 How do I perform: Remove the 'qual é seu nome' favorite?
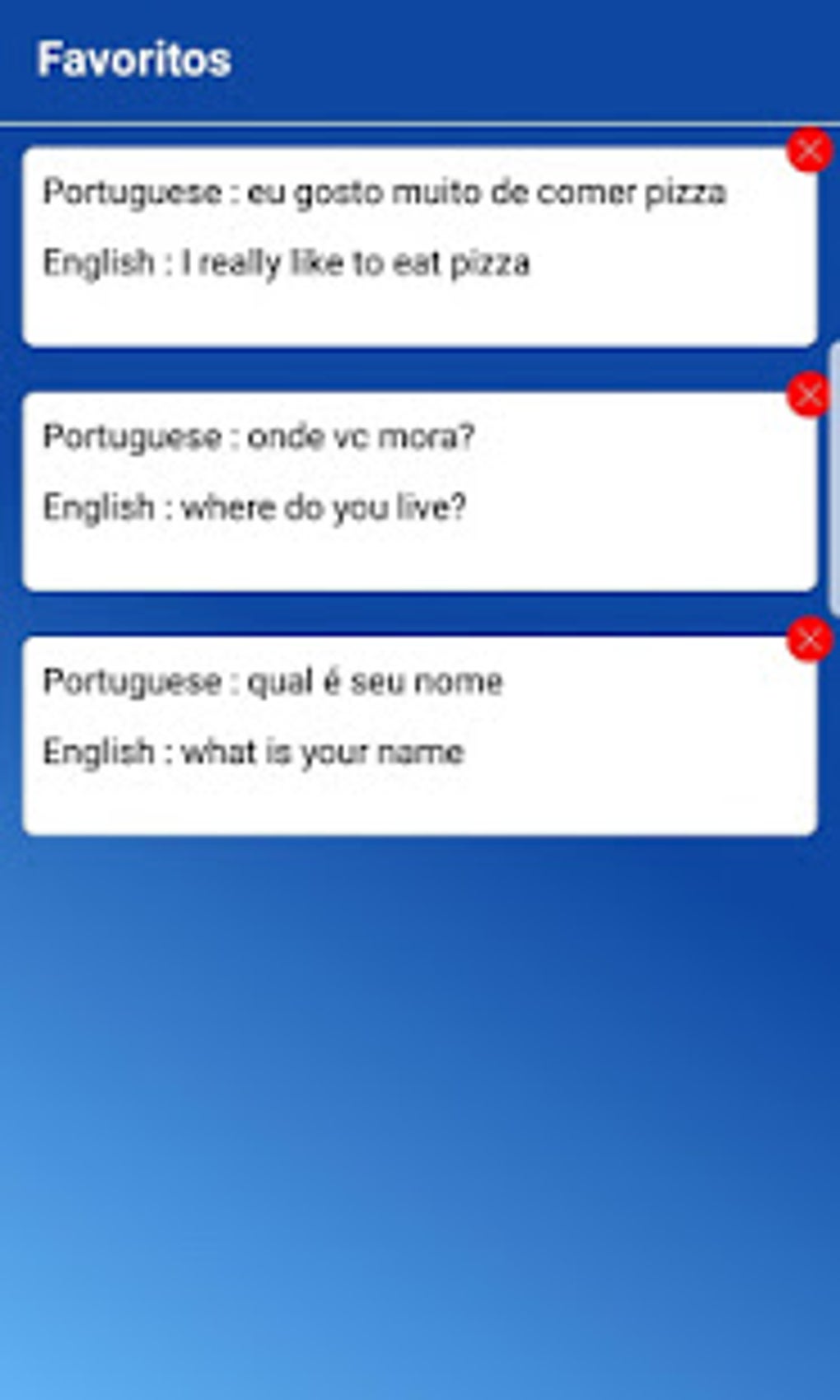click(x=810, y=639)
